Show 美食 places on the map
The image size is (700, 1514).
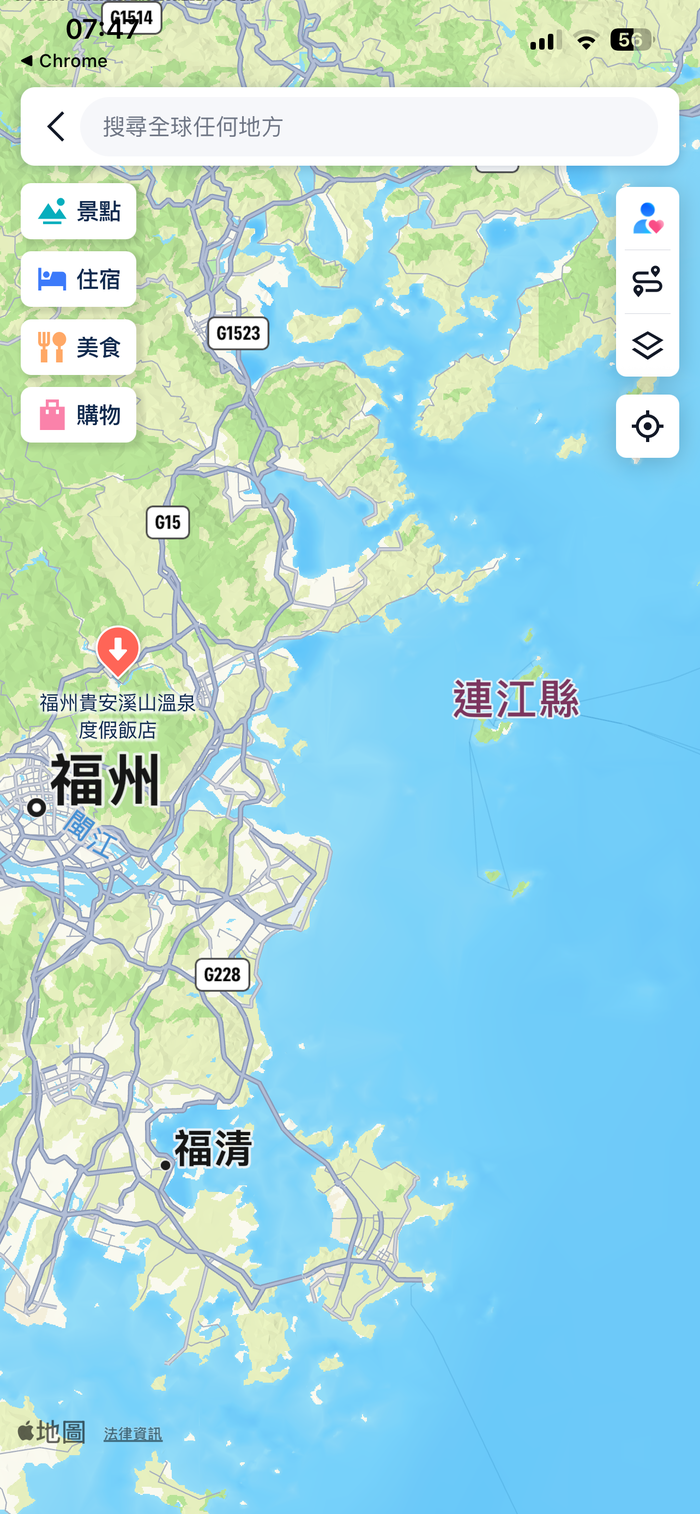pos(79,347)
